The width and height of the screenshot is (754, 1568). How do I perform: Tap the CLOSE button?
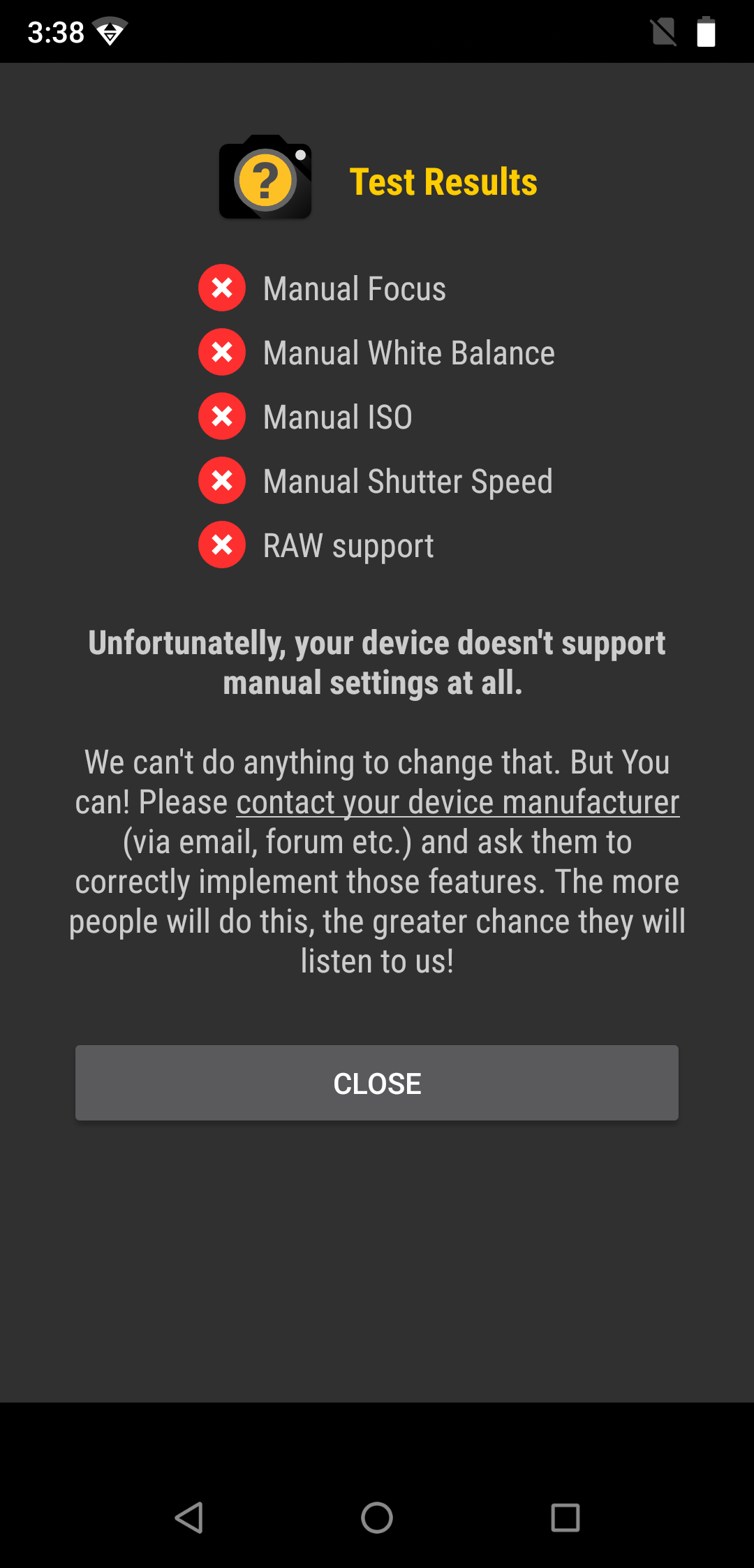pyautogui.click(x=377, y=1083)
